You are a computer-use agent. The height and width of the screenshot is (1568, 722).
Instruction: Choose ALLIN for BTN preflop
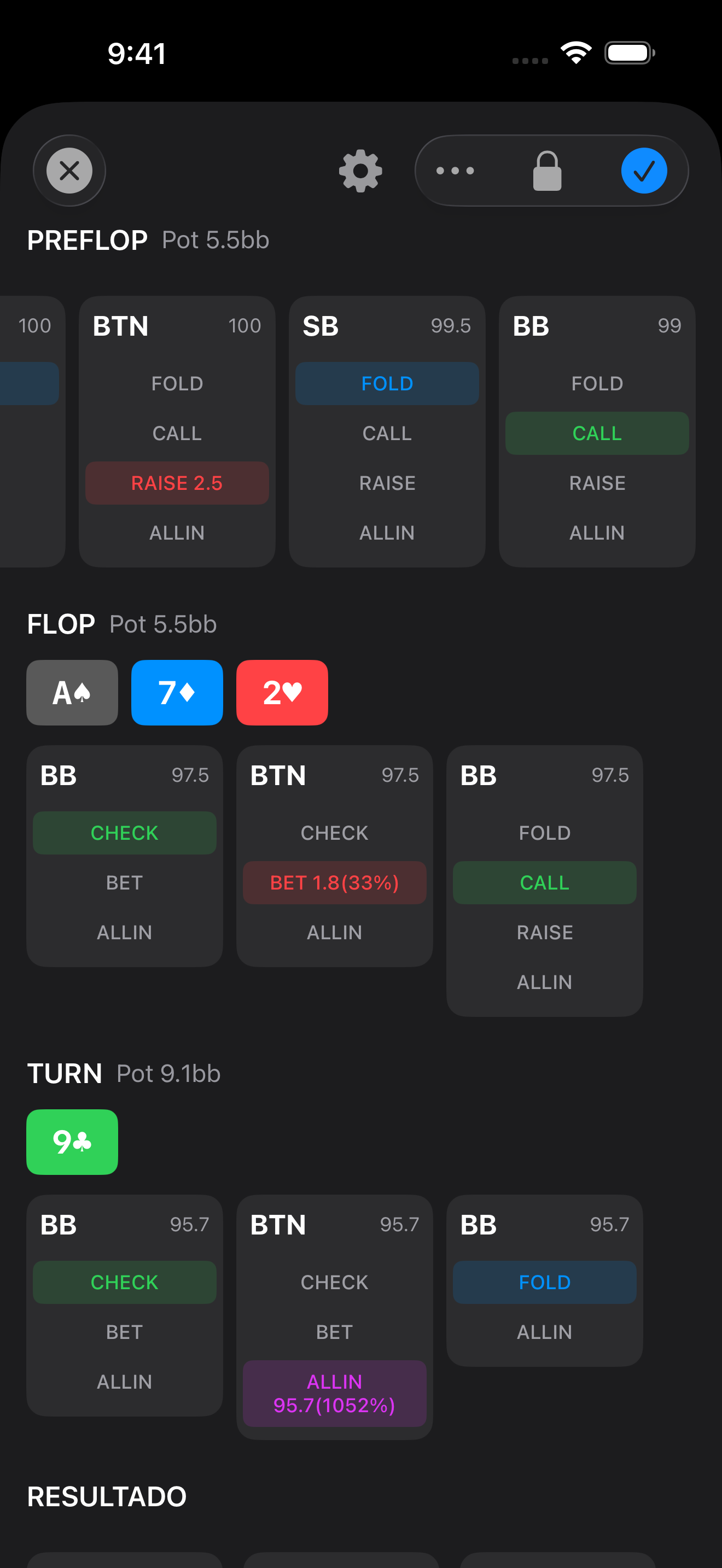click(177, 533)
